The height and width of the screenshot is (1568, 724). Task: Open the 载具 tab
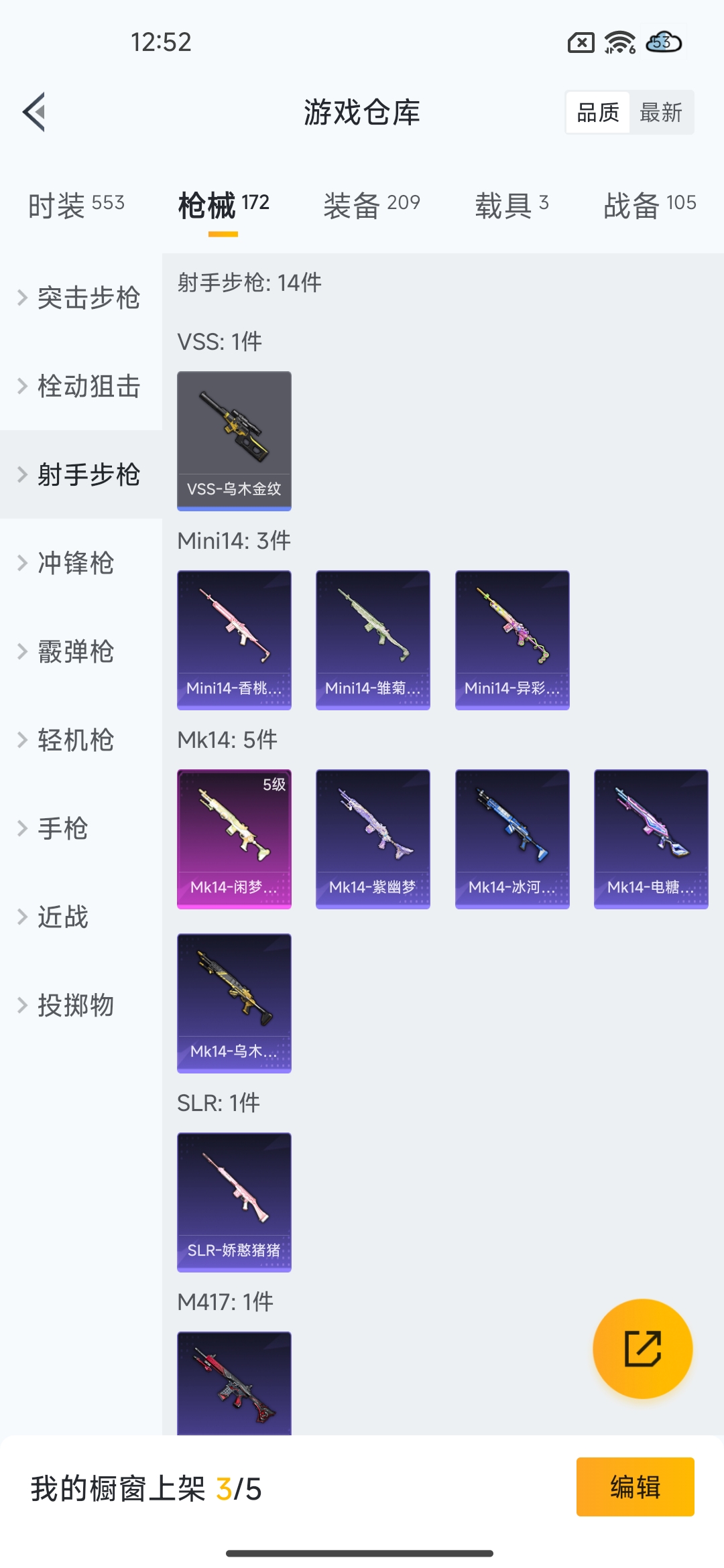(512, 205)
